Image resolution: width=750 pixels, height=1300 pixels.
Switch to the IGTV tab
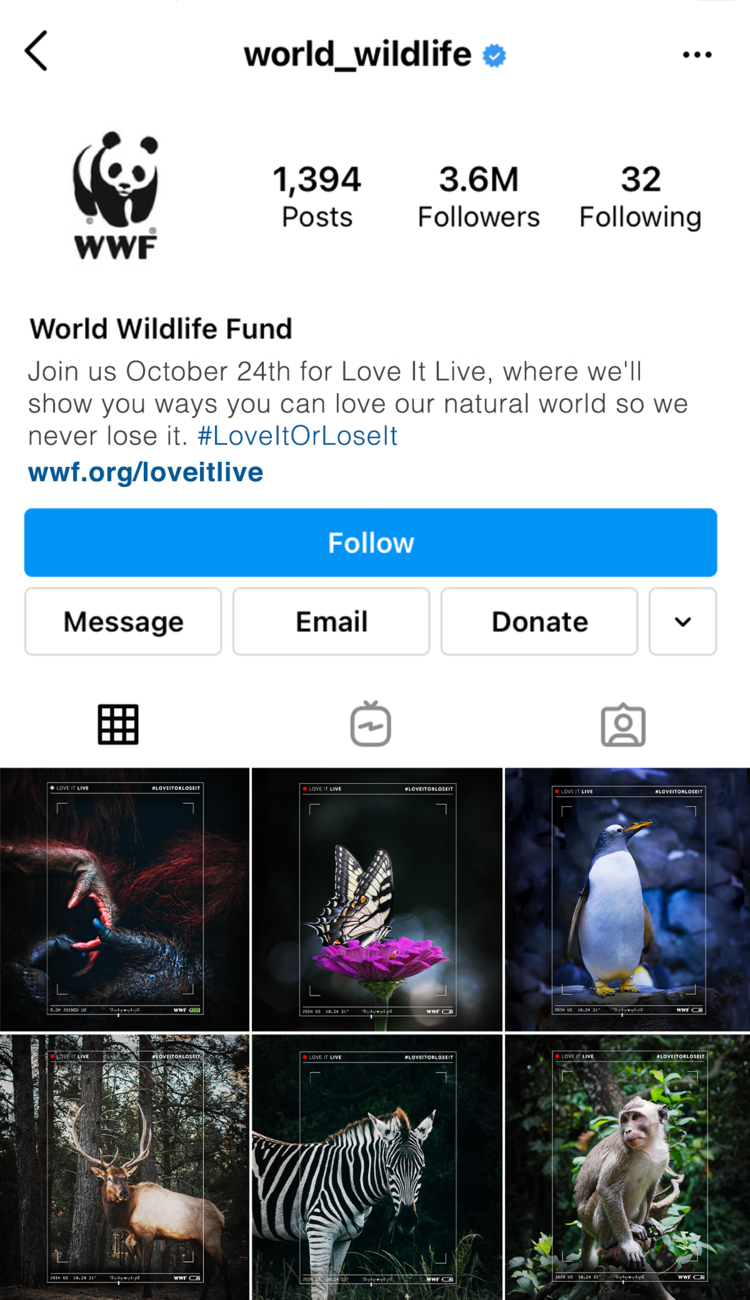pos(370,725)
